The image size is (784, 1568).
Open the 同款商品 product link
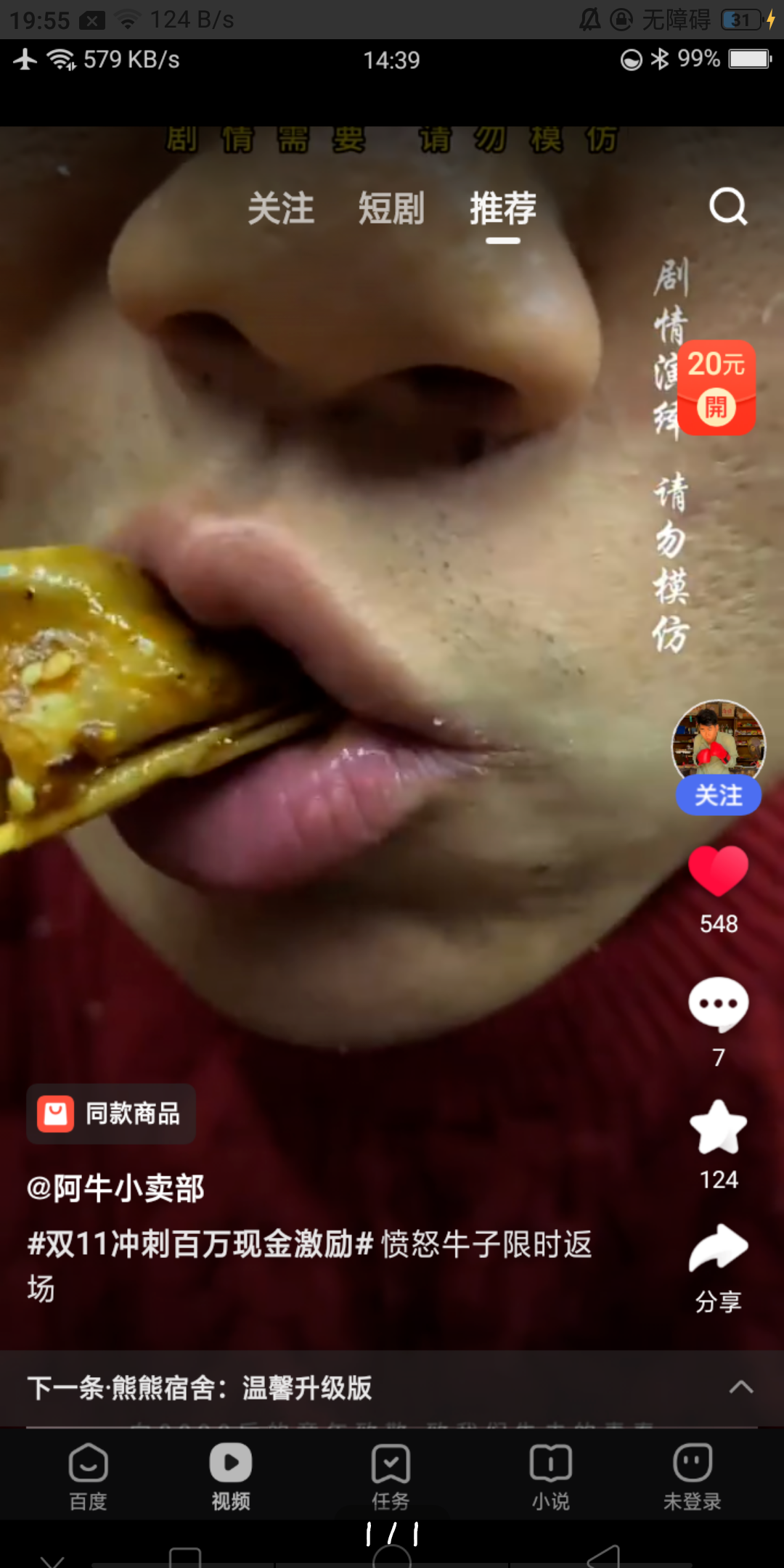point(111,1114)
